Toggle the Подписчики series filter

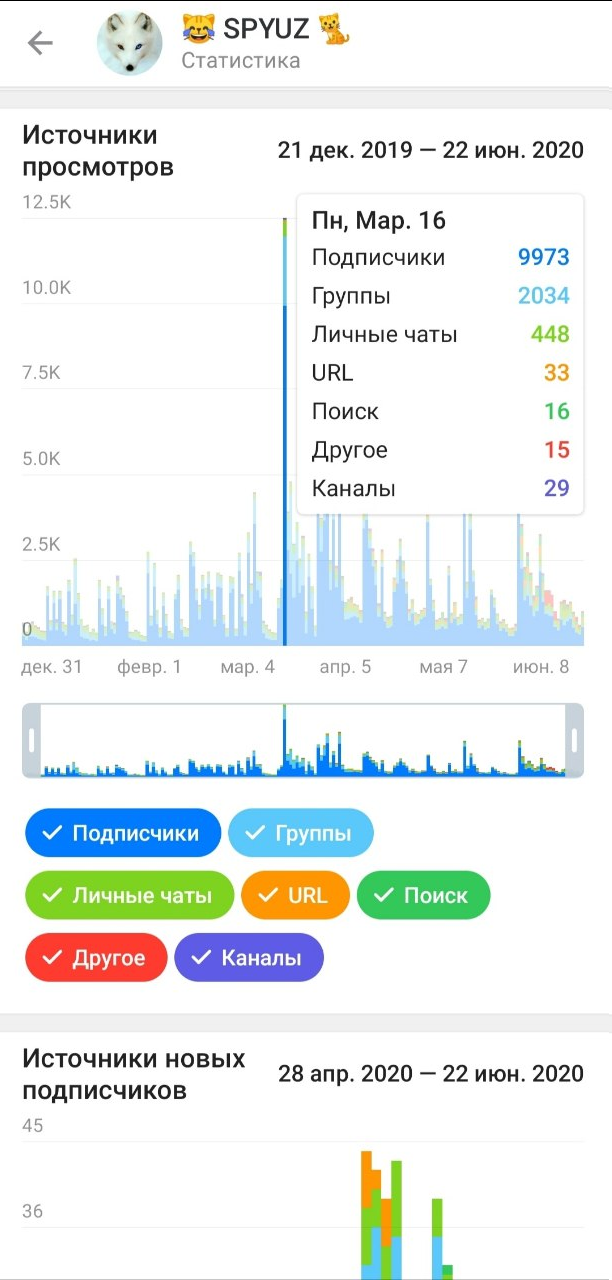click(x=122, y=833)
